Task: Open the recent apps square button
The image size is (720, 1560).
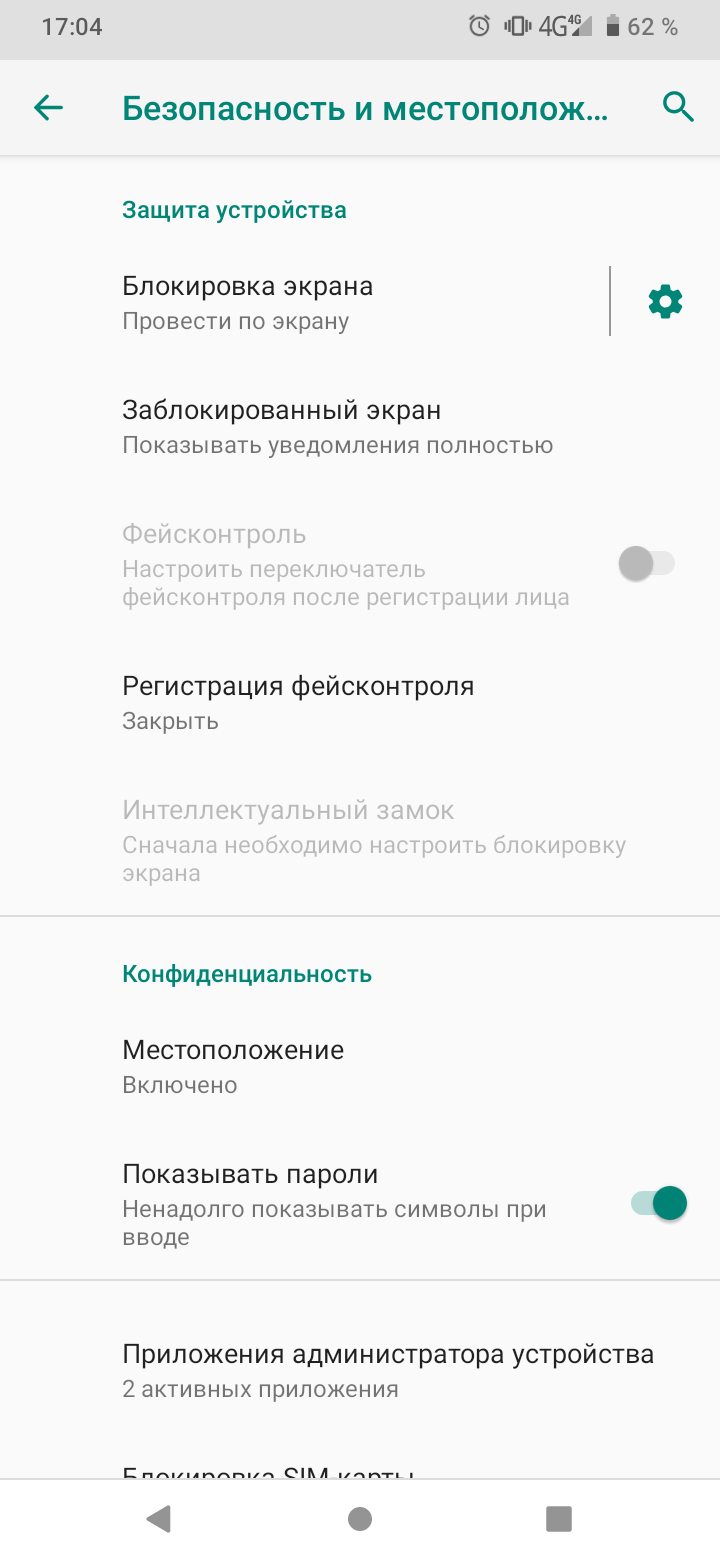Action: 558,1519
